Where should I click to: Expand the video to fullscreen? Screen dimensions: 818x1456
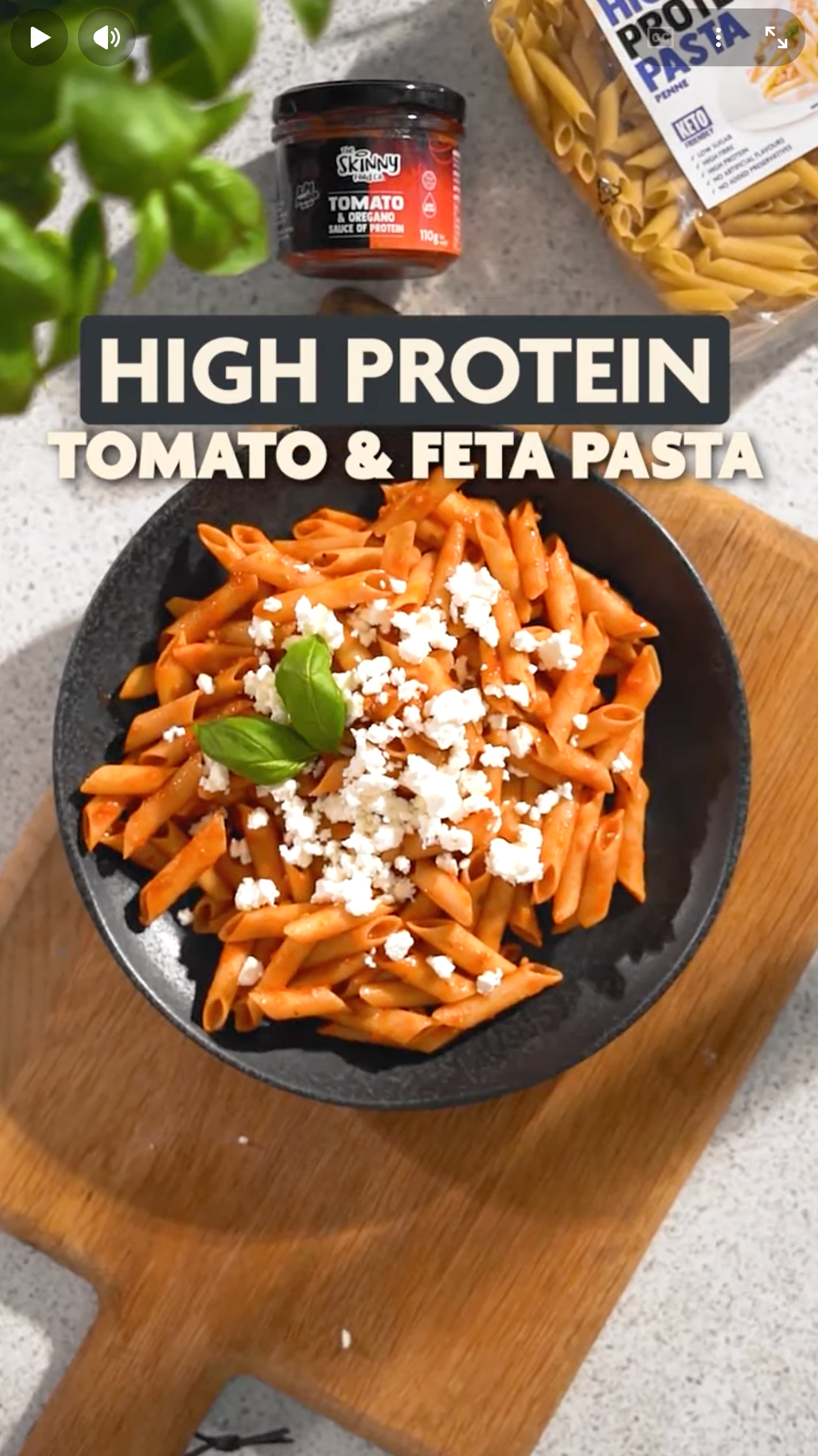click(x=776, y=37)
